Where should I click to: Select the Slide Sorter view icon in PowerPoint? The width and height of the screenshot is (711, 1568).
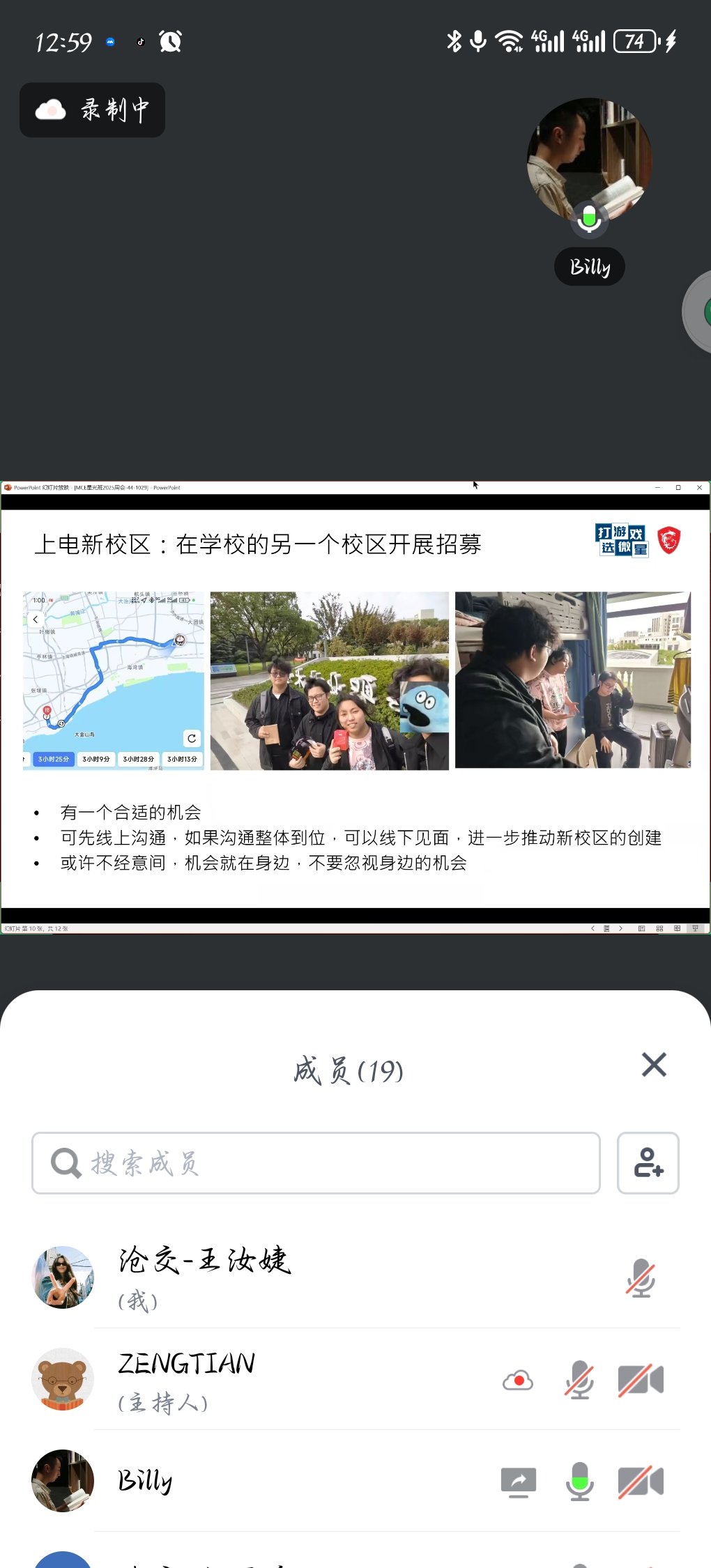(660, 928)
